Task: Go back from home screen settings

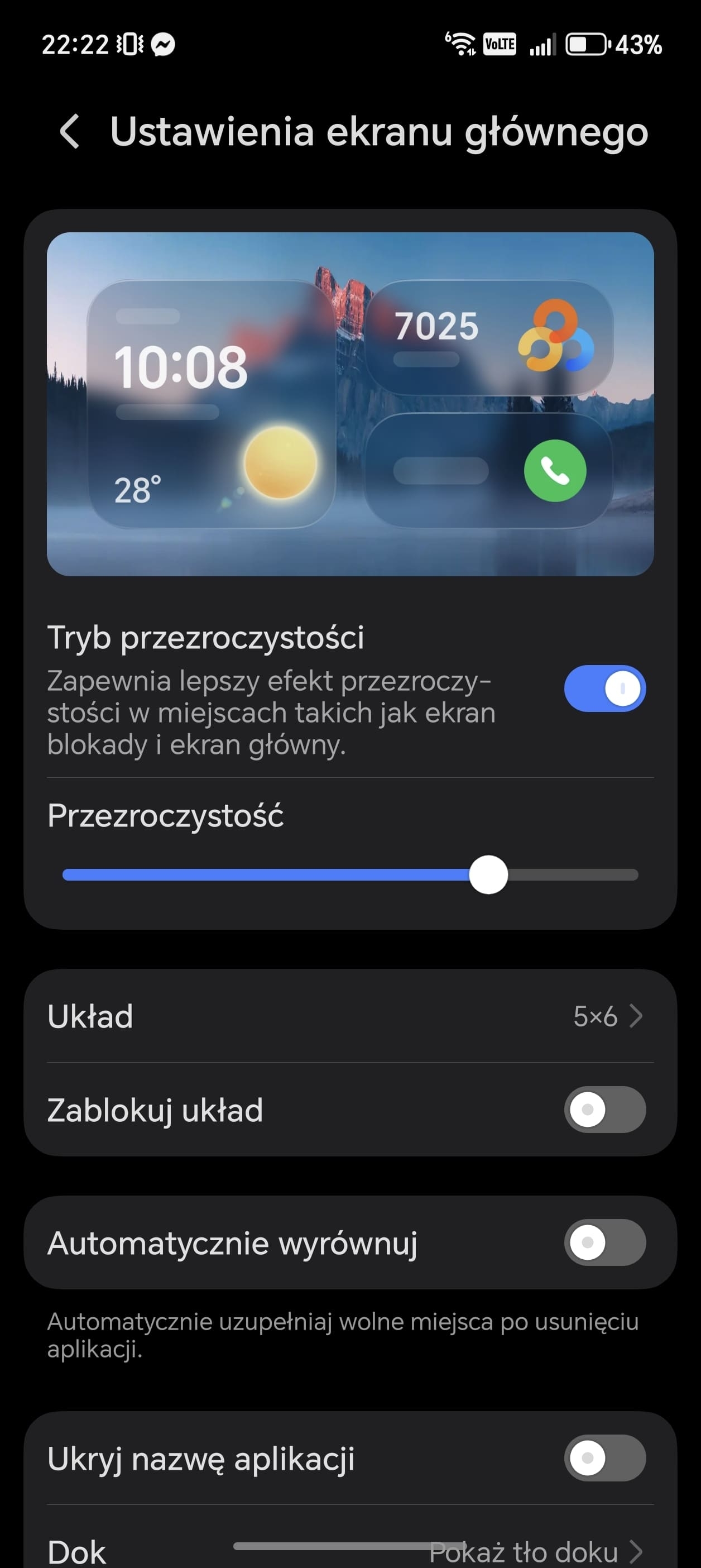Action: (x=70, y=131)
